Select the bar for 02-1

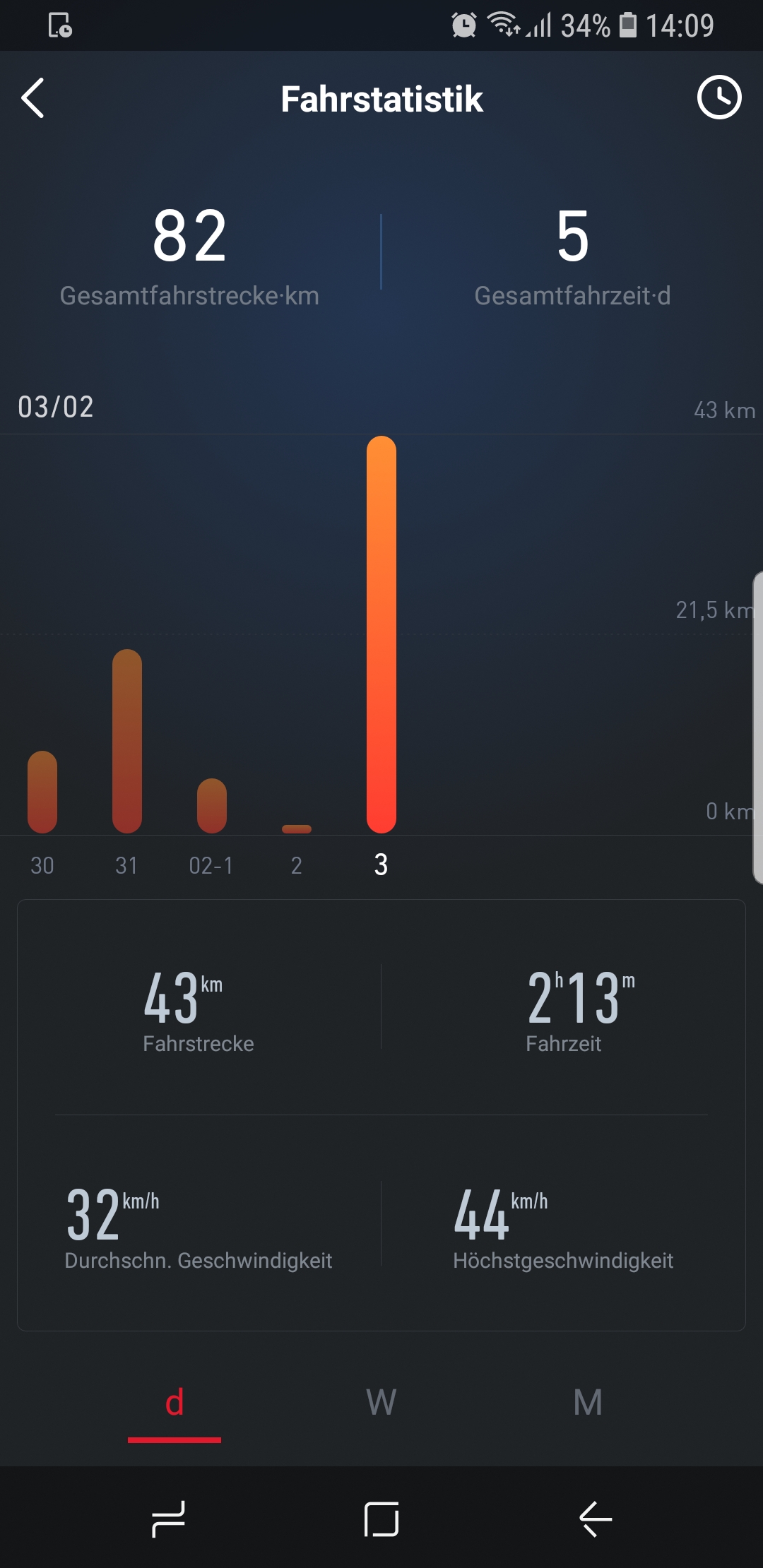(211, 806)
